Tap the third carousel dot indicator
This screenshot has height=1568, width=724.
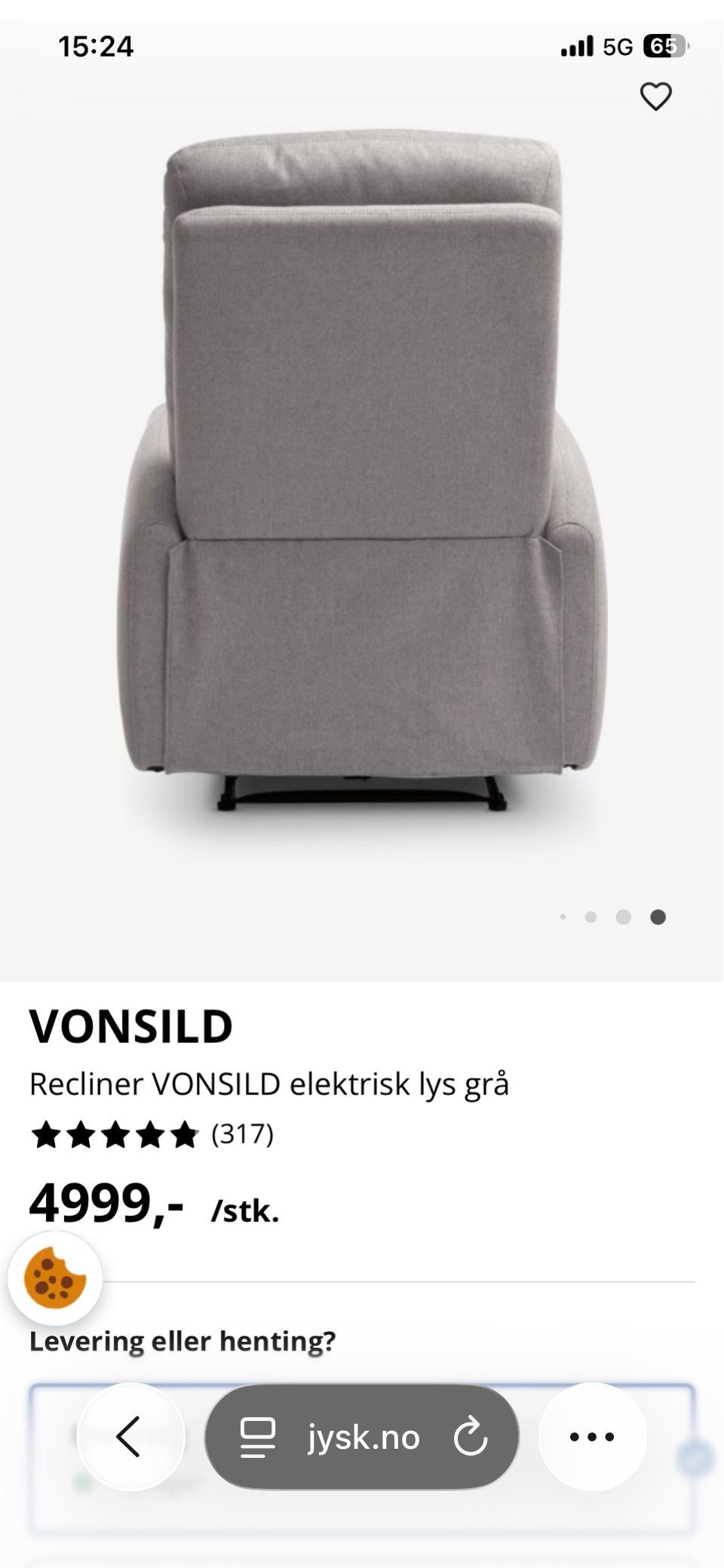(623, 916)
